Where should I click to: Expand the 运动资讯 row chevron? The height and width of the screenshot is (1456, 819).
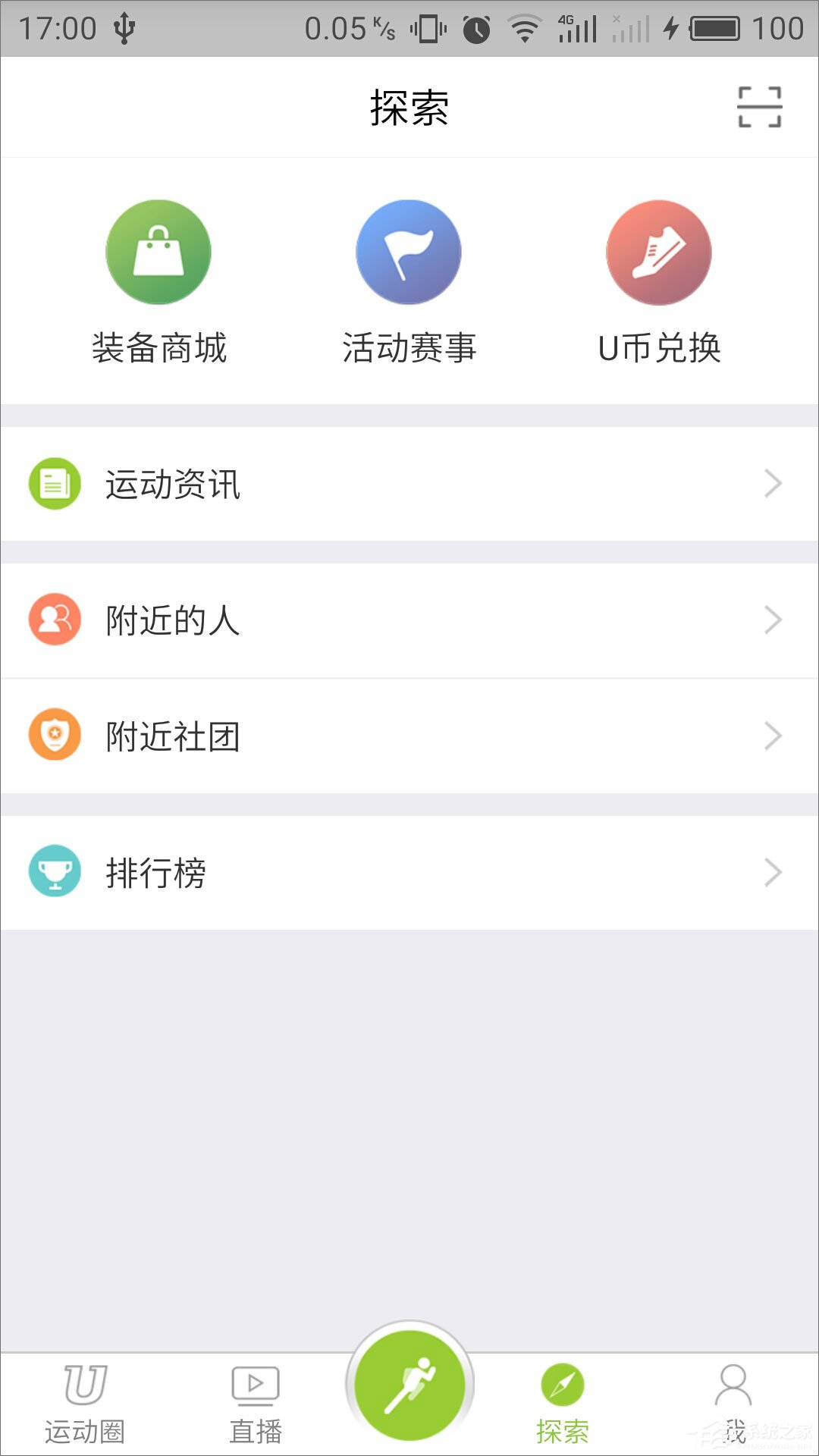[773, 483]
